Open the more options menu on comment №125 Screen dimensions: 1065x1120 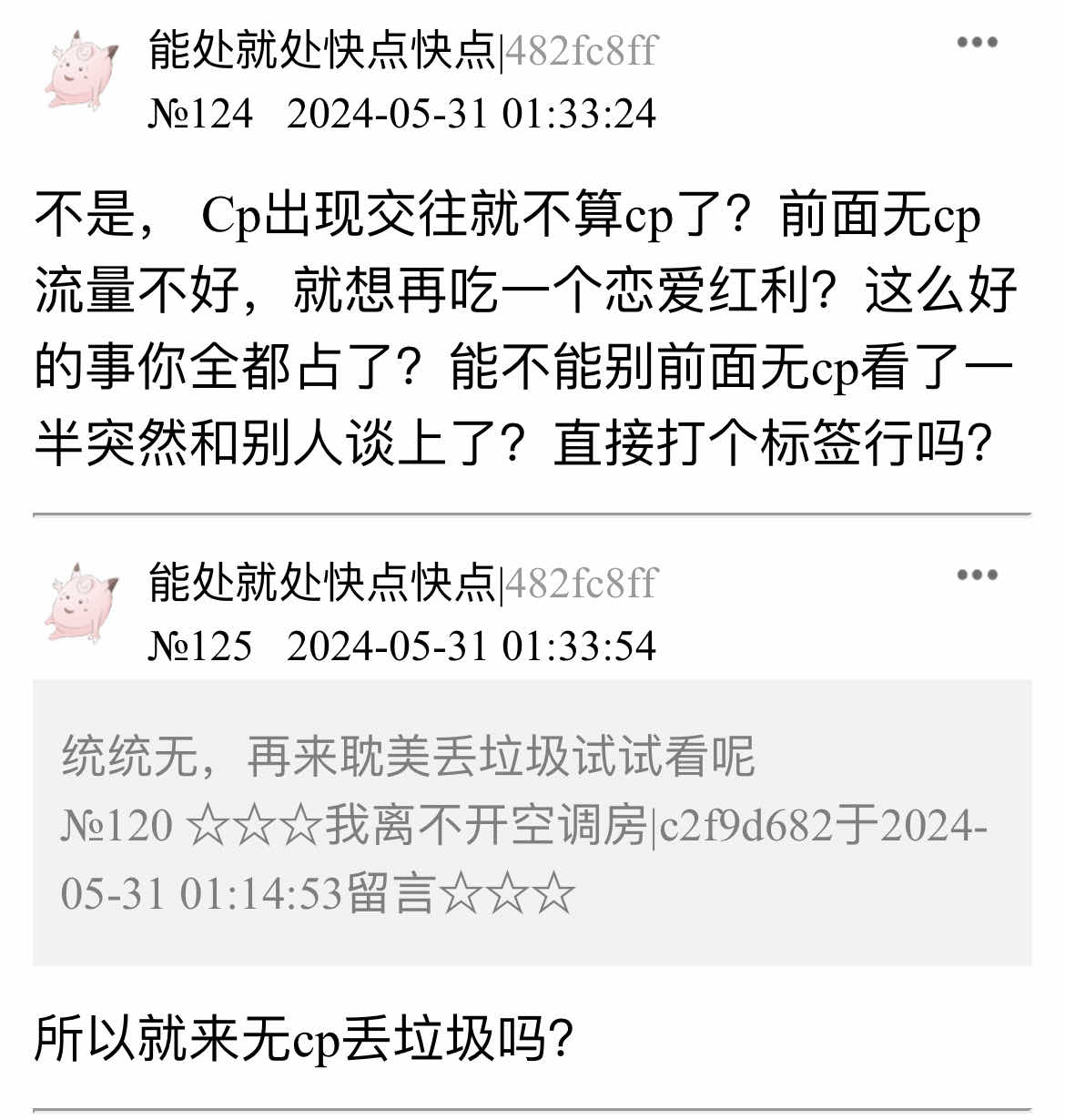977,575
